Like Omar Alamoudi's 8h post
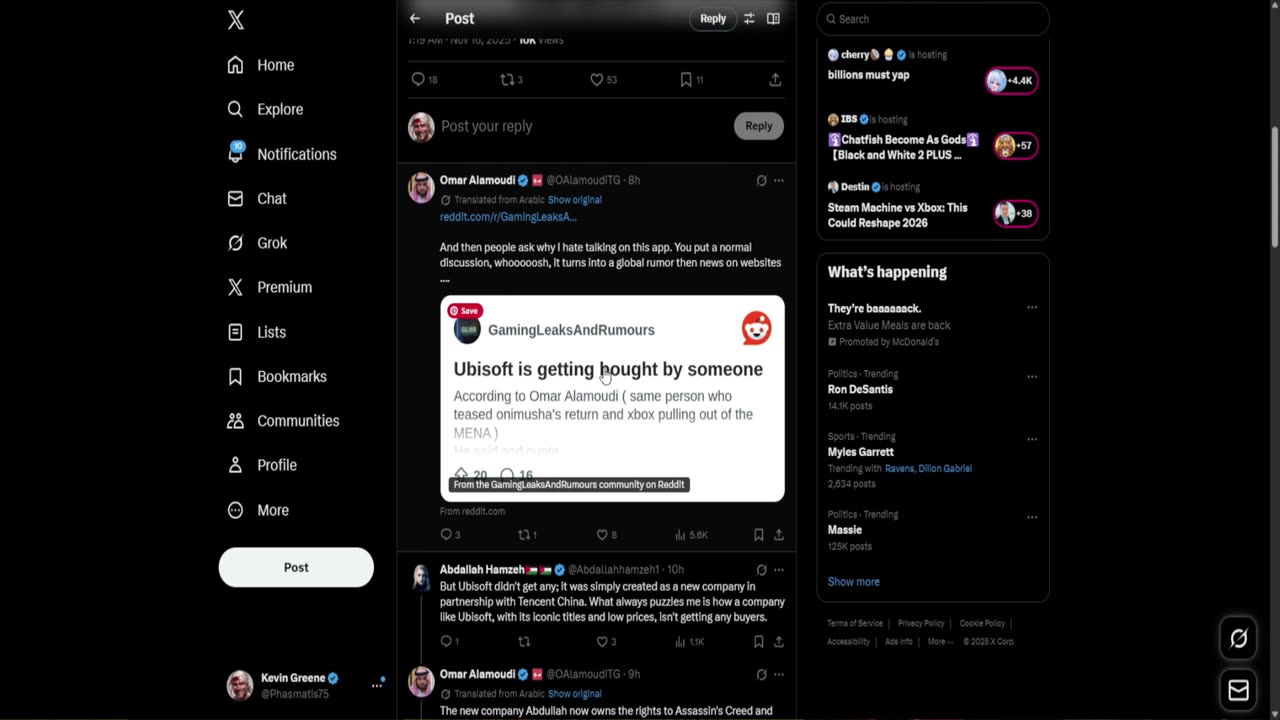Viewport: 1280px width, 720px height. point(602,535)
